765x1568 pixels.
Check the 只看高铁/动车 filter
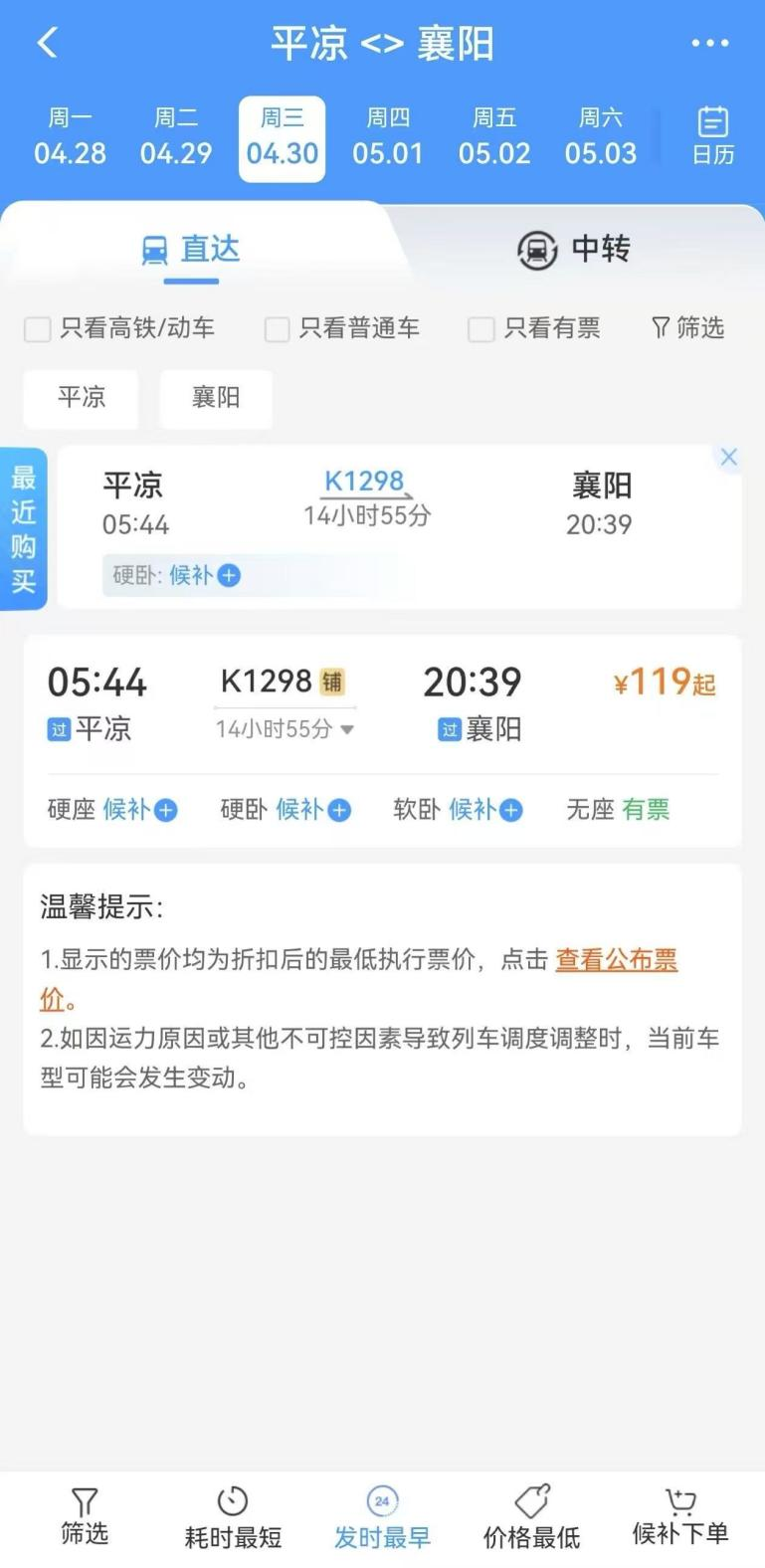click(38, 329)
